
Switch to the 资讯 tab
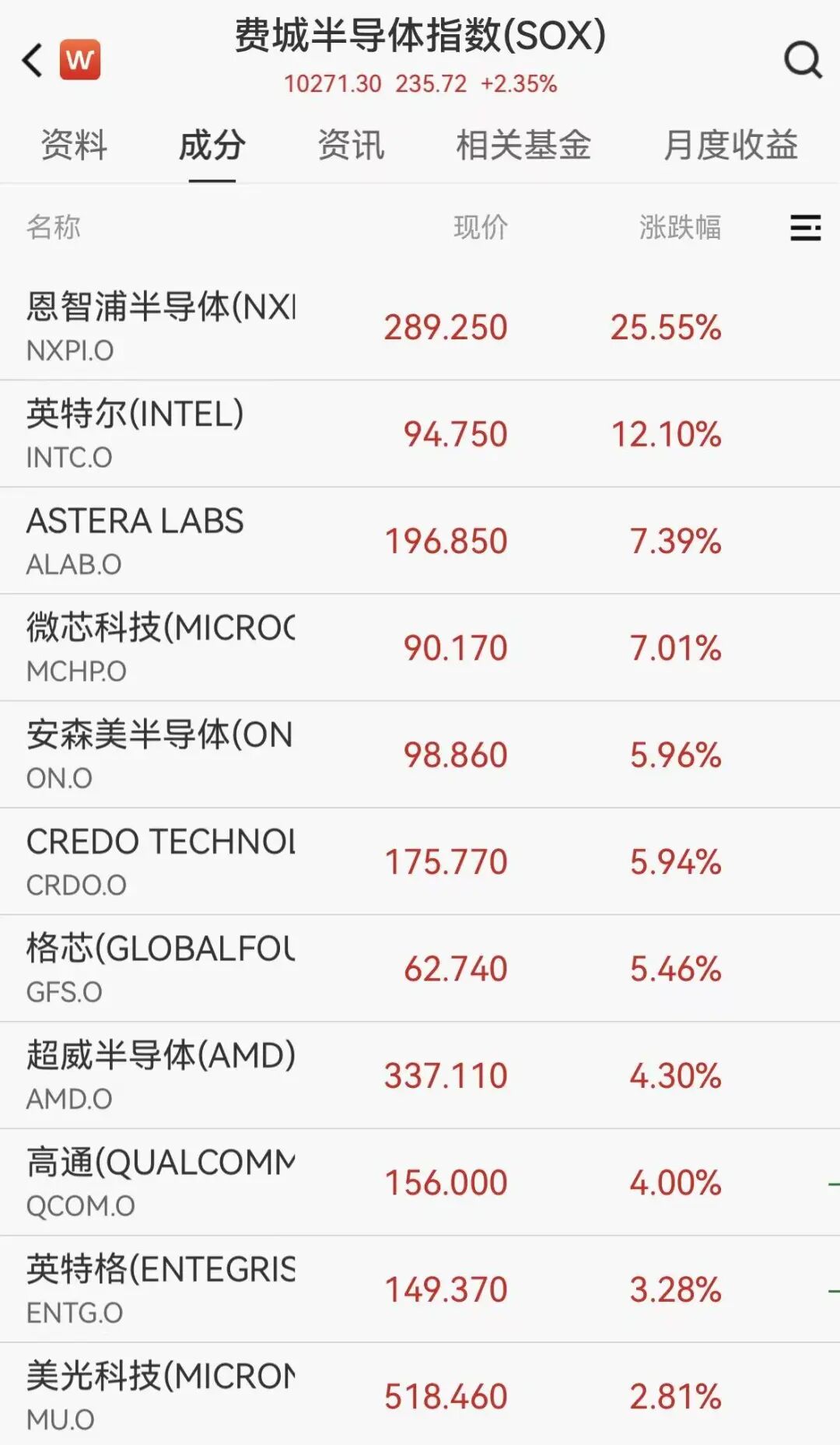click(351, 146)
